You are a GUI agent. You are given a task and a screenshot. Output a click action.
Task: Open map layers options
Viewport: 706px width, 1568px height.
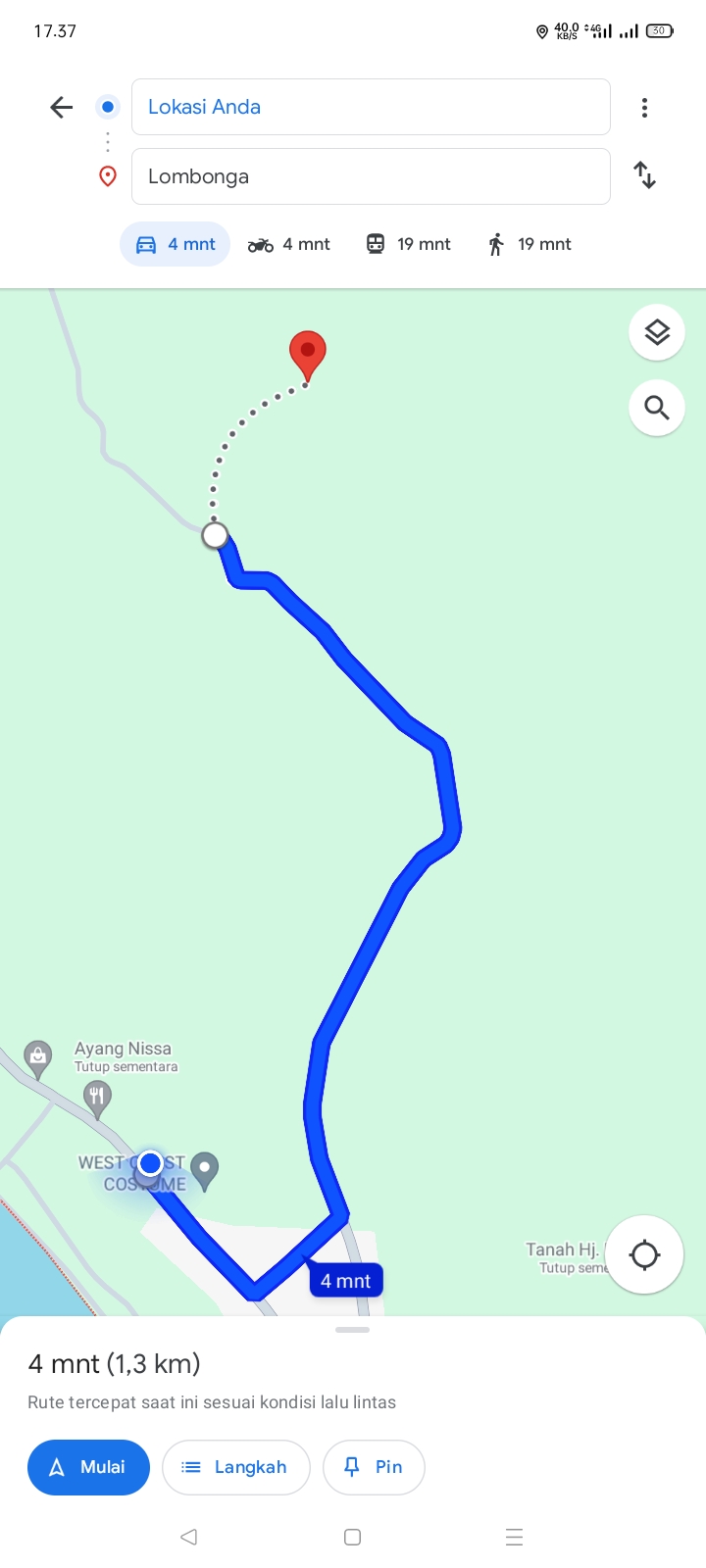656,333
